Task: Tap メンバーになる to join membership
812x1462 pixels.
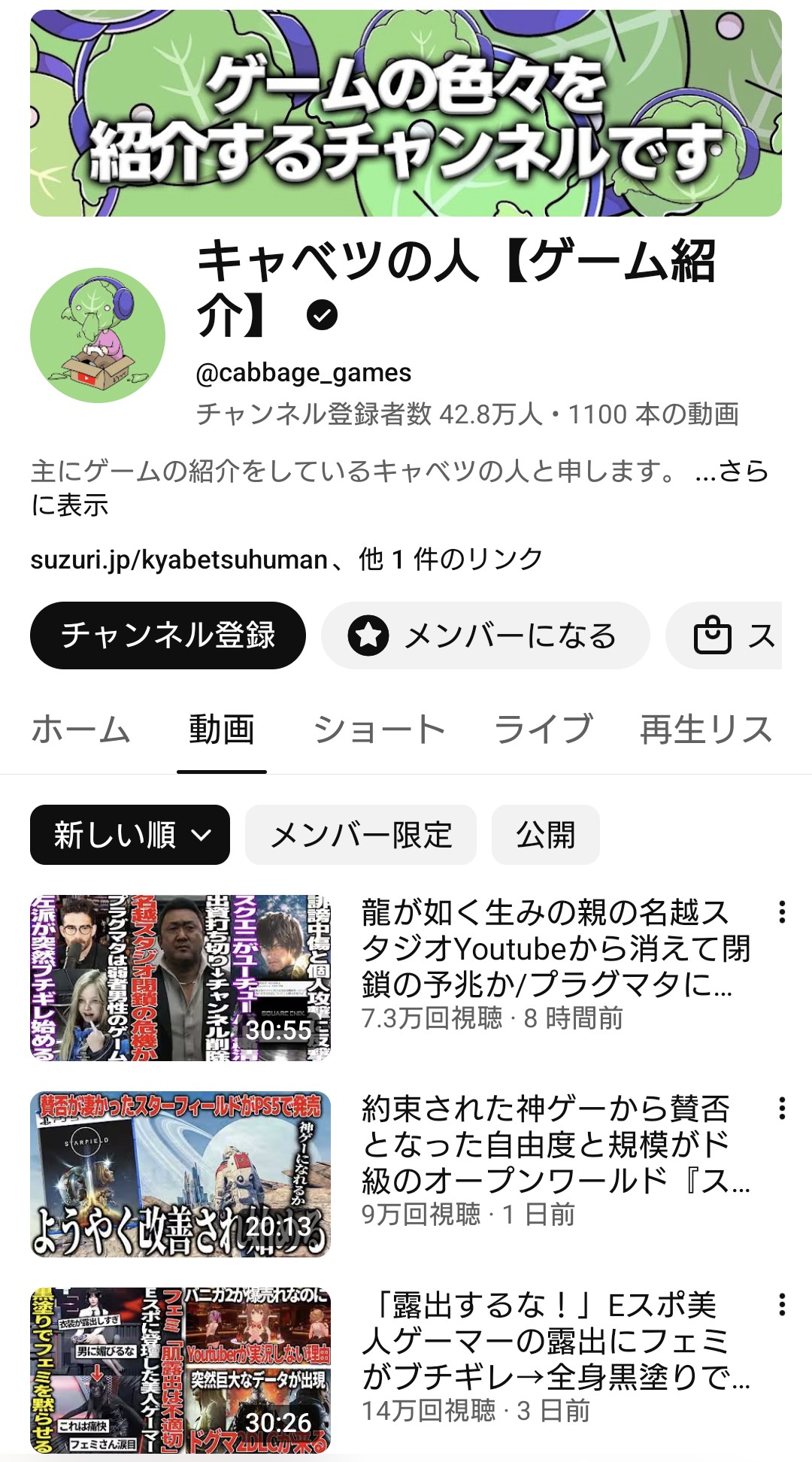Action: (485, 635)
